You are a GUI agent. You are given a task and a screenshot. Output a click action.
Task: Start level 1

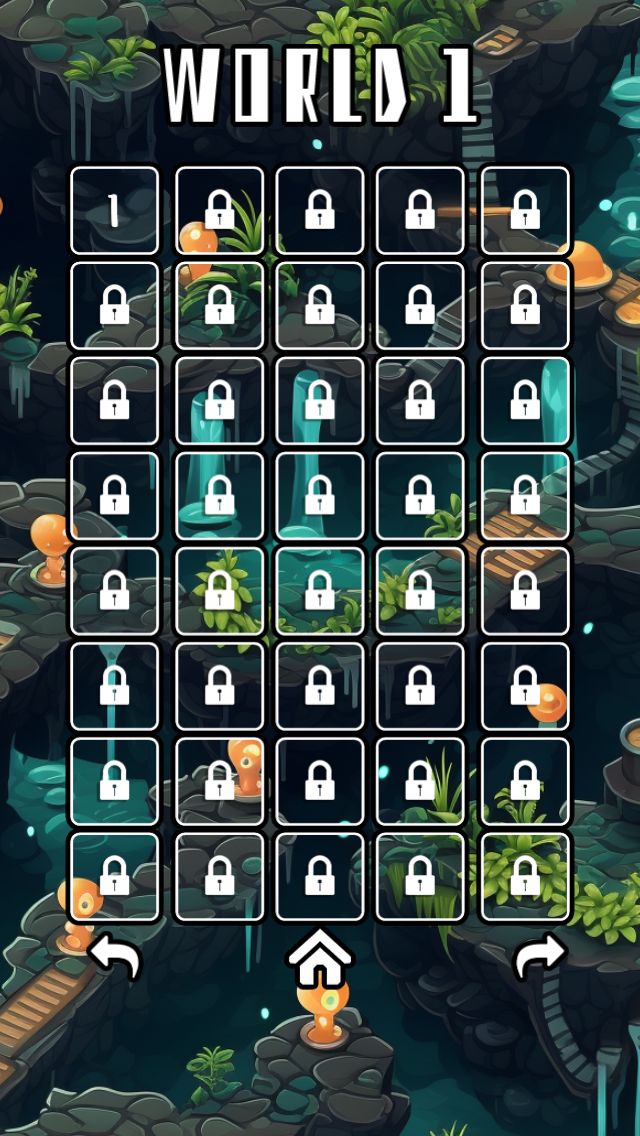tap(114, 210)
